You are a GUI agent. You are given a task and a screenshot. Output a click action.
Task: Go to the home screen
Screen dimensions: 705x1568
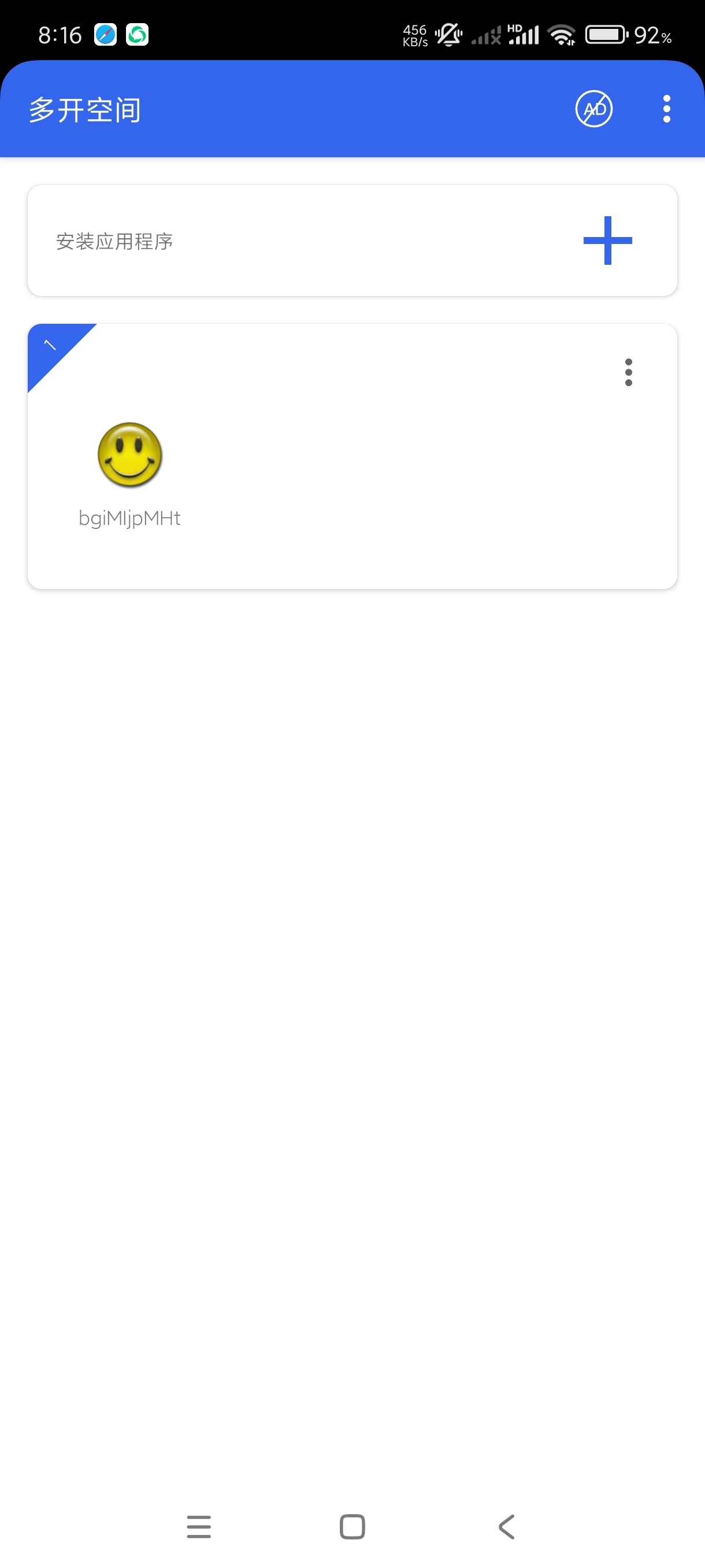point(352,1526)
